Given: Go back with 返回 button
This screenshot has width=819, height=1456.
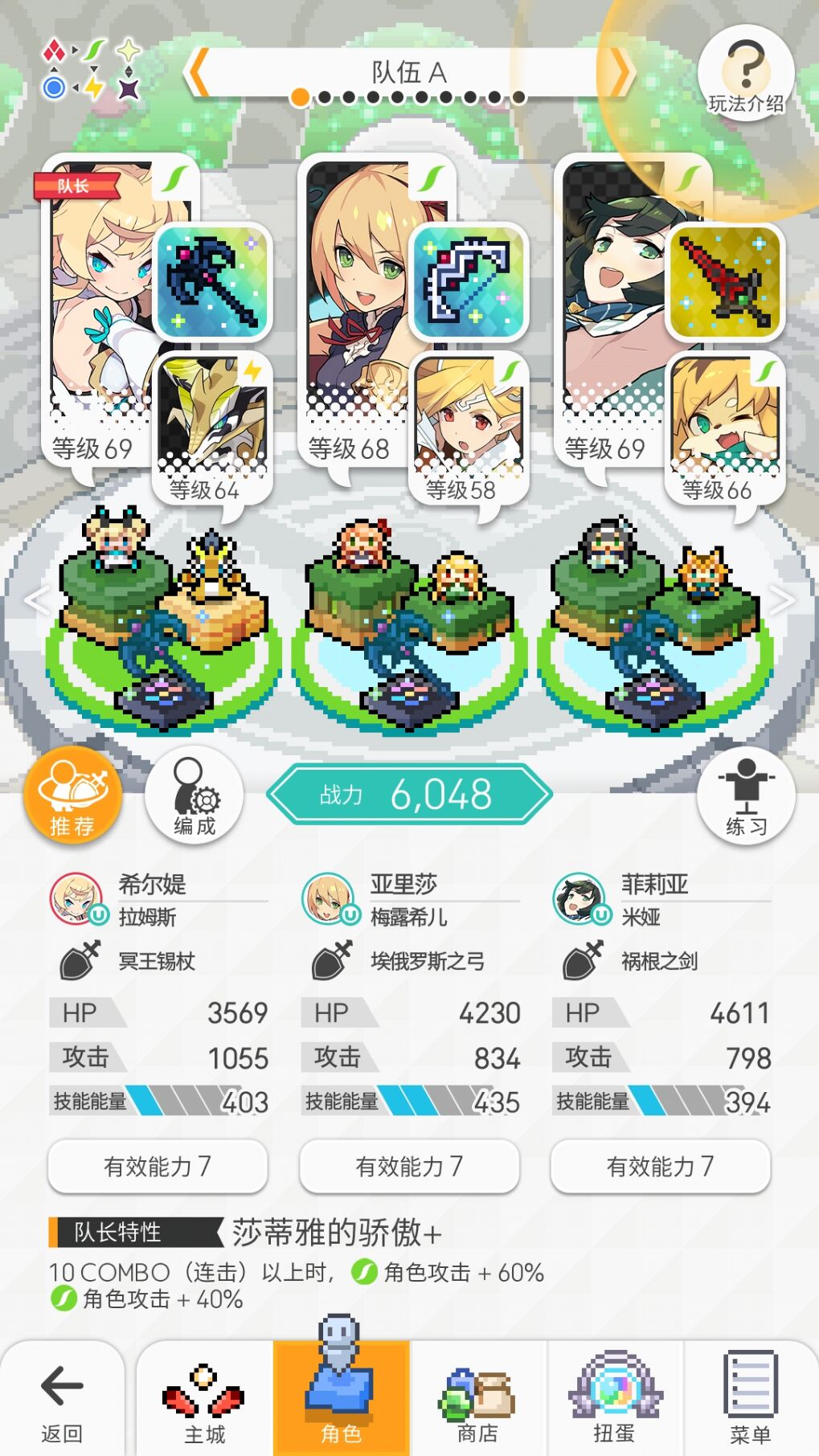Looking at the screenshot, I should [x=62, y=1400].
